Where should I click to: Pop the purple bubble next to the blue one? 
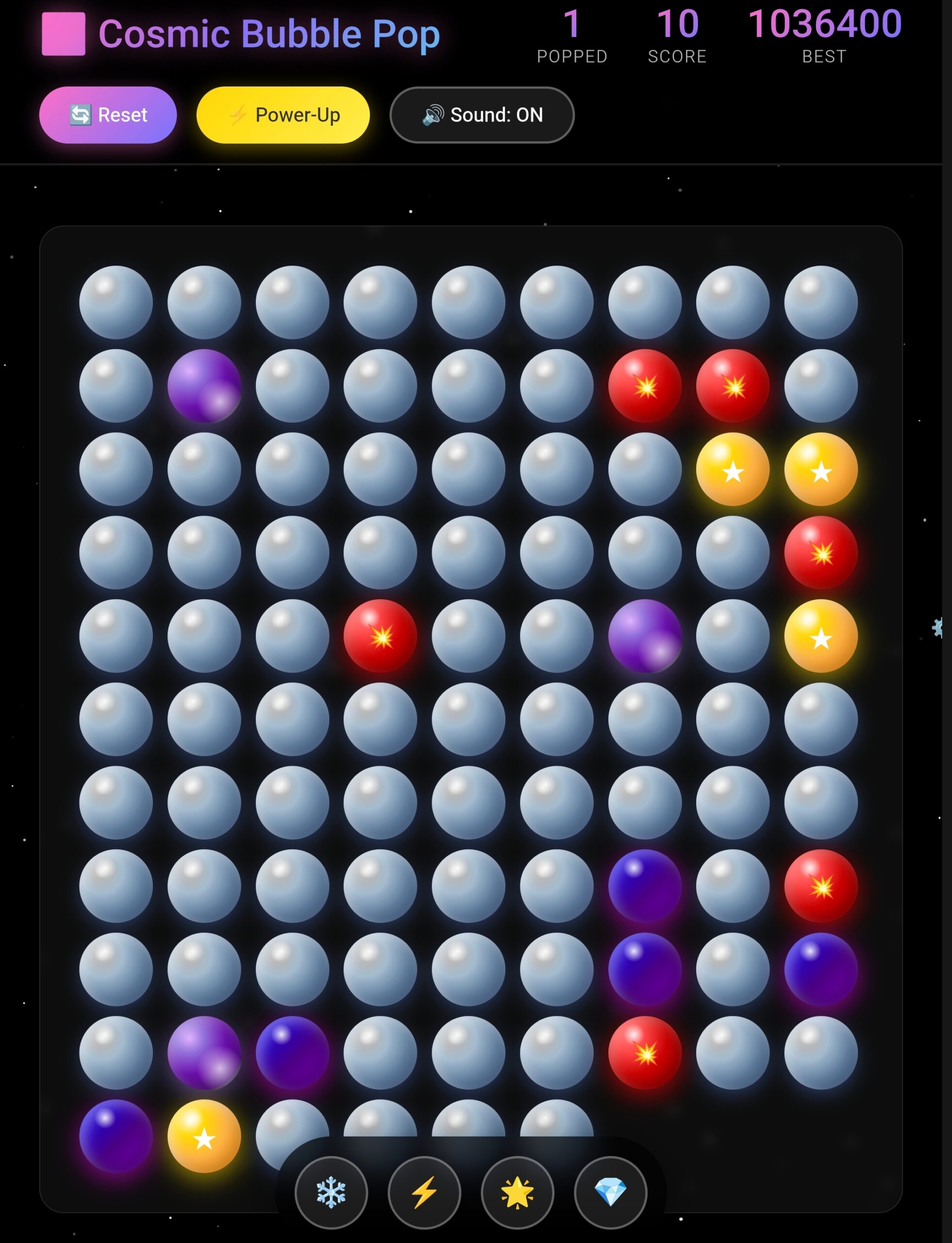click(204, 1053)
